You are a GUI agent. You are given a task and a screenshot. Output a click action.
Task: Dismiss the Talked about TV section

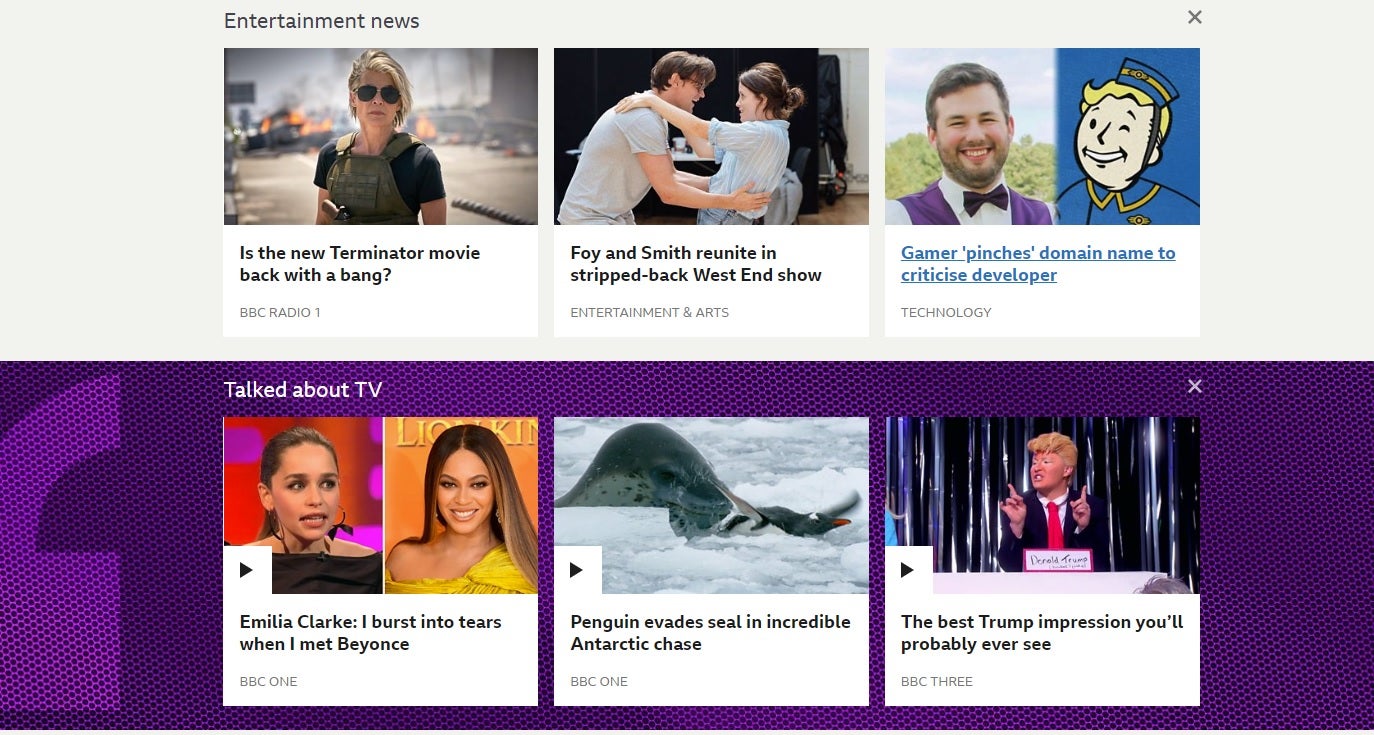tap(1194, 386)
